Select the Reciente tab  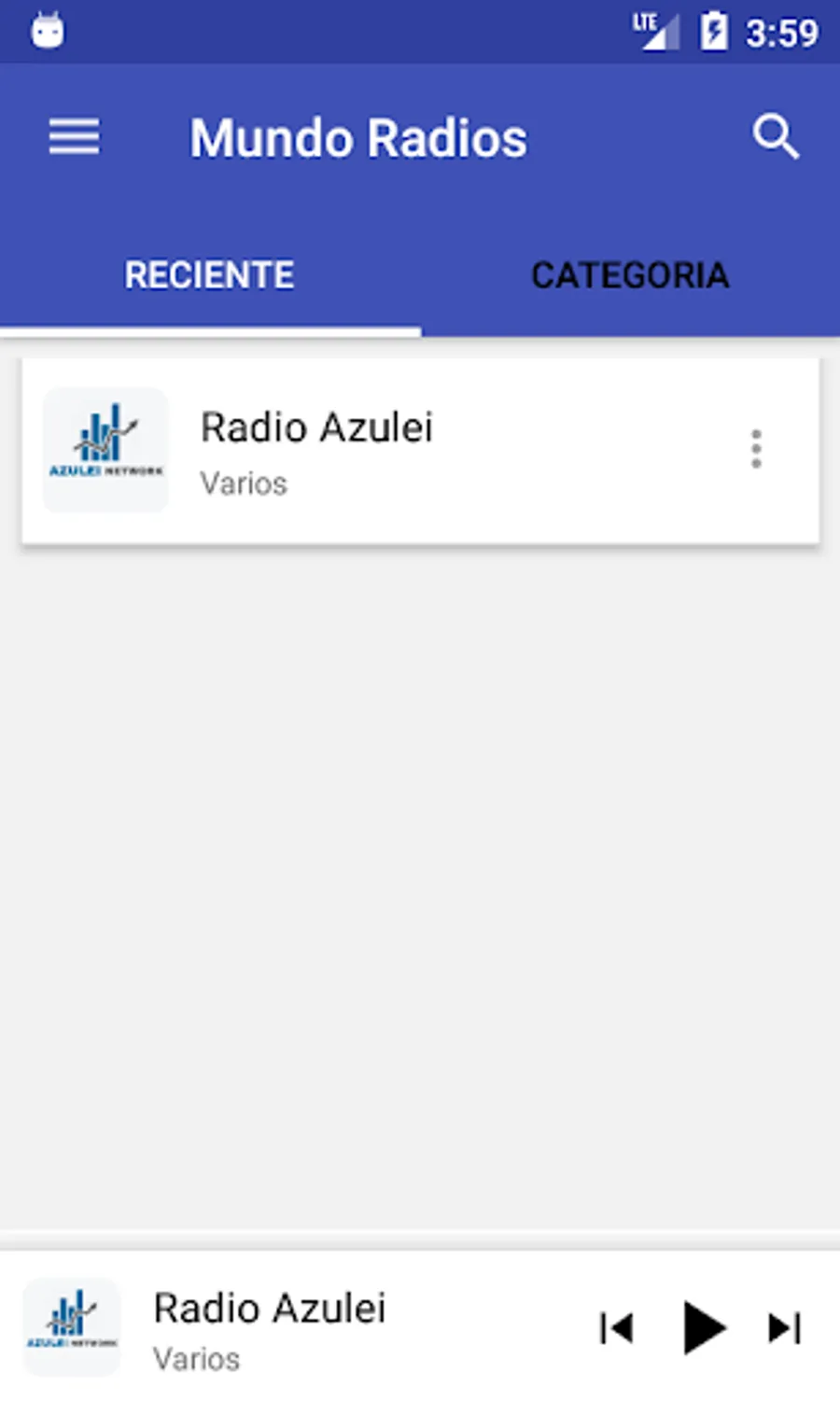209,275
